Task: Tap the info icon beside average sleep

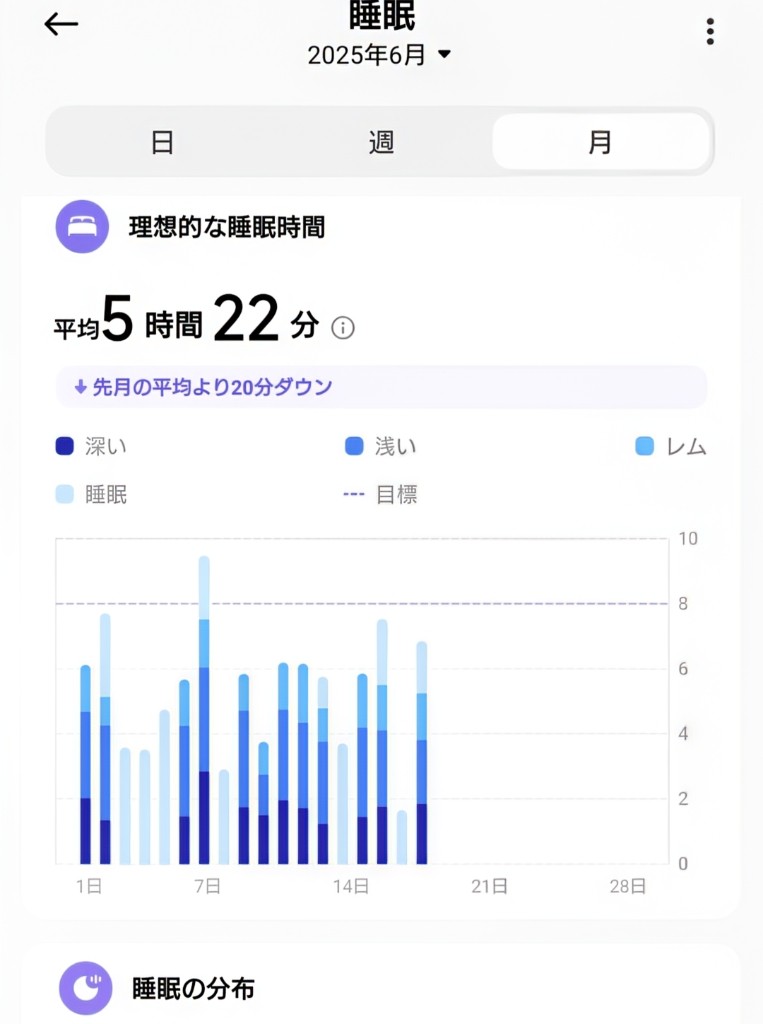Action: (x=343, y=327)
